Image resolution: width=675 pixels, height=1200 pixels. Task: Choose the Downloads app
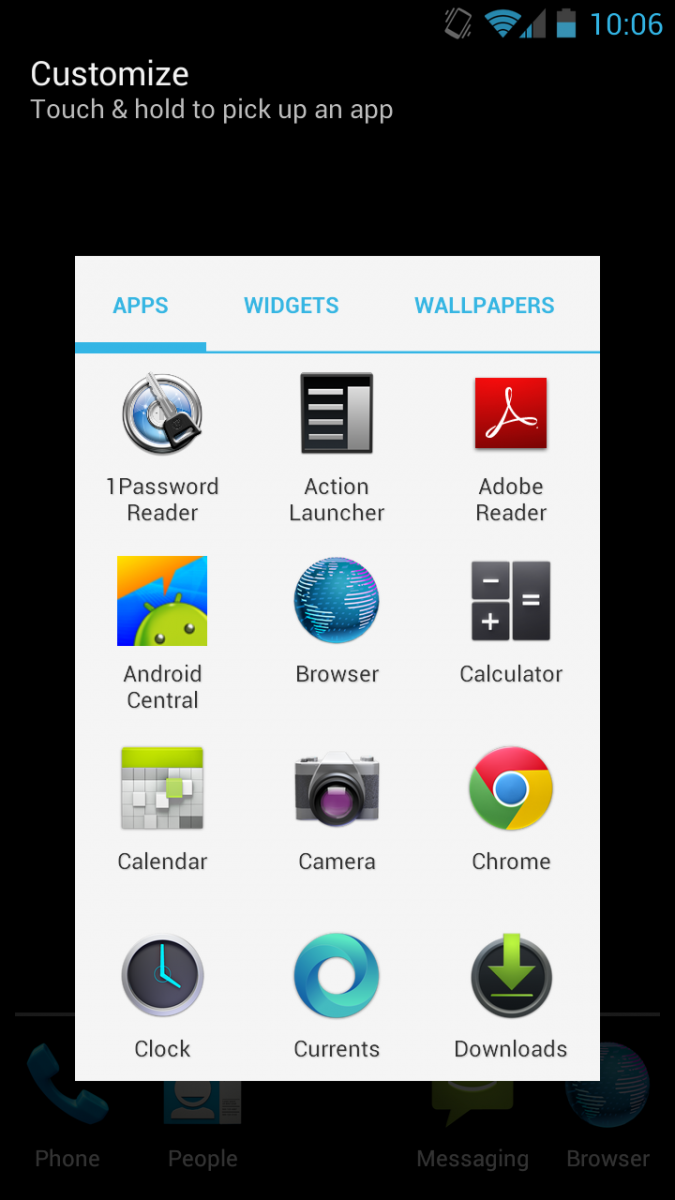pos(511,996)
